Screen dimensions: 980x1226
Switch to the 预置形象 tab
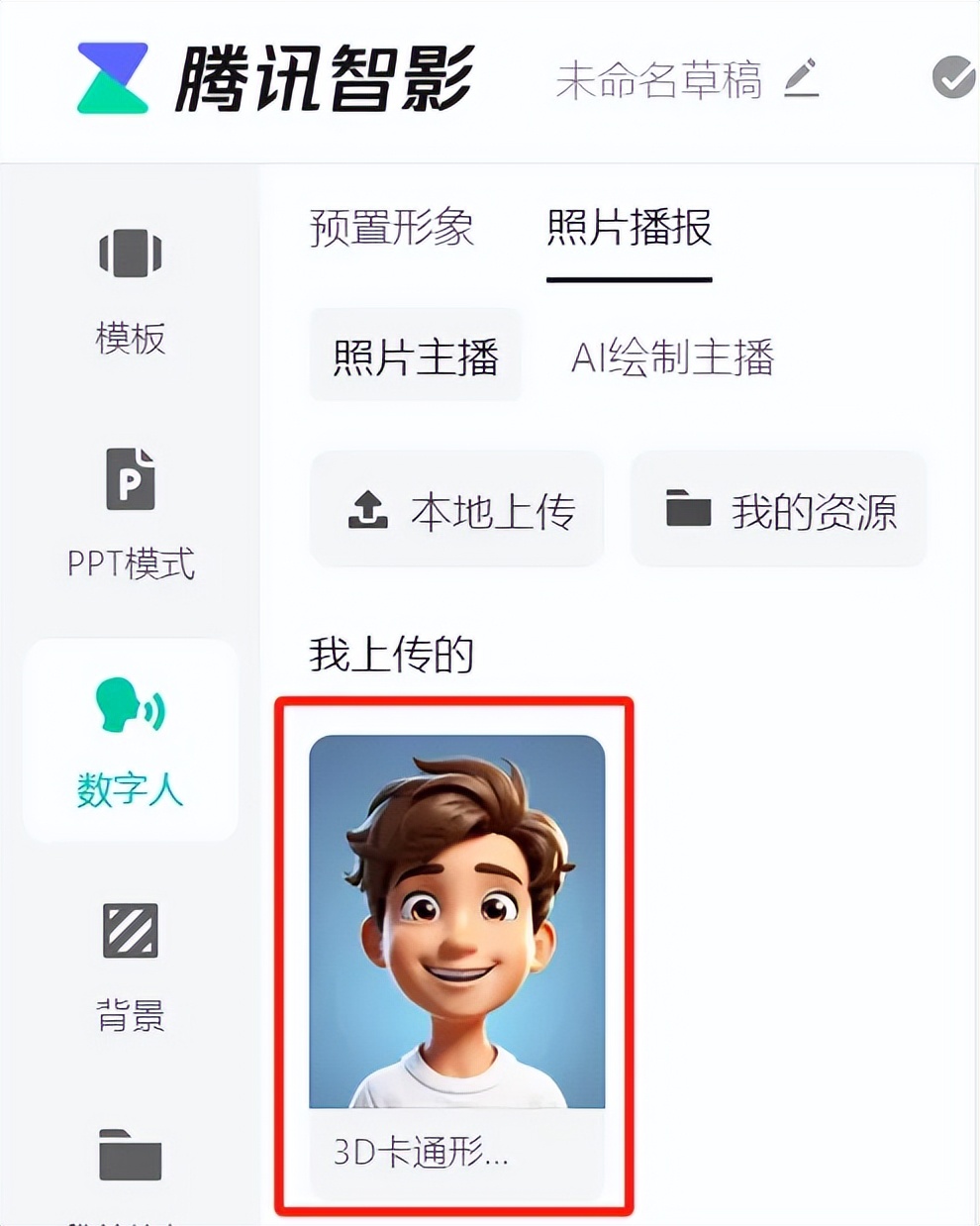pyautogui.click(x=392, y=228)
